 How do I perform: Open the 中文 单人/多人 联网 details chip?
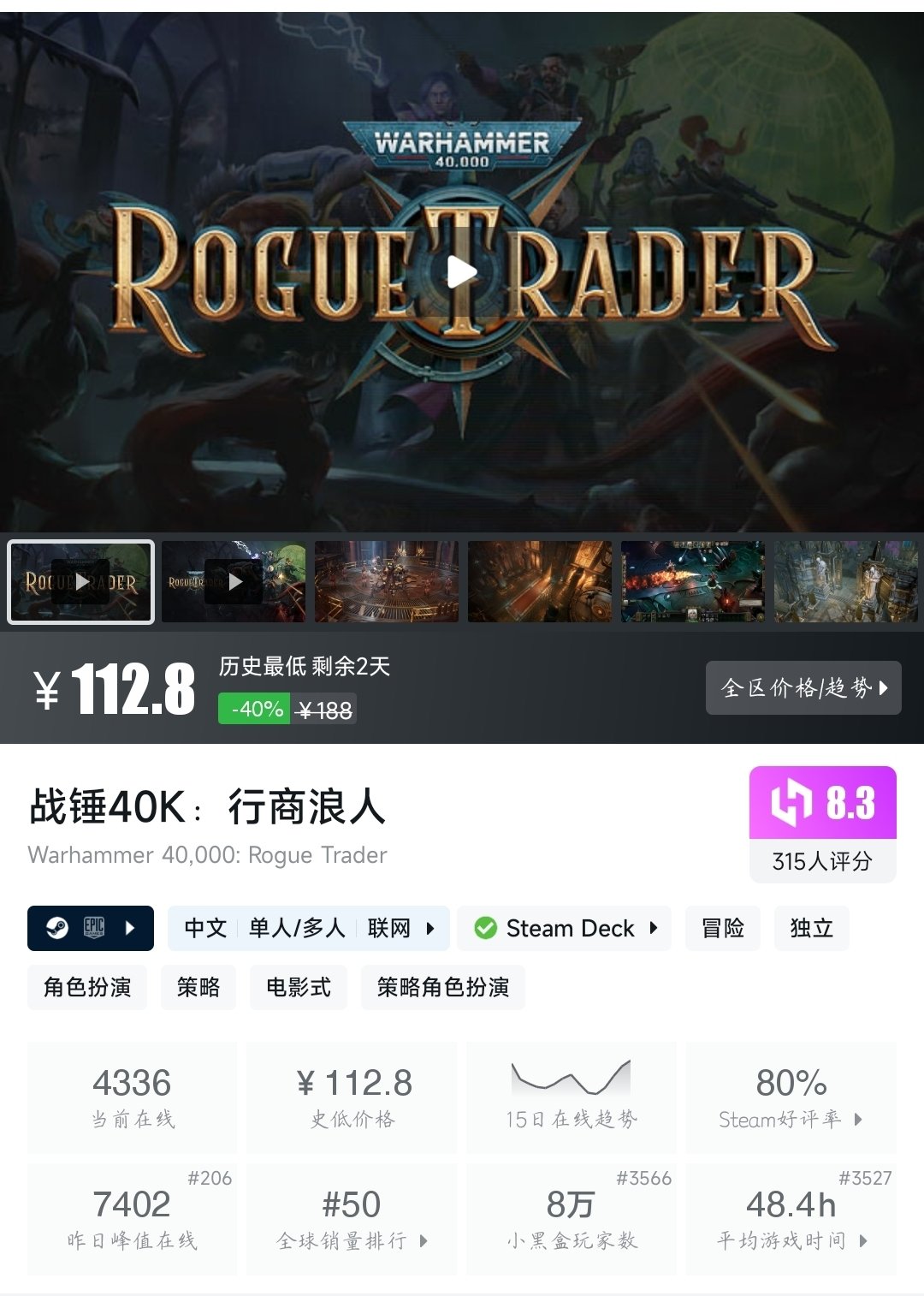309,928
